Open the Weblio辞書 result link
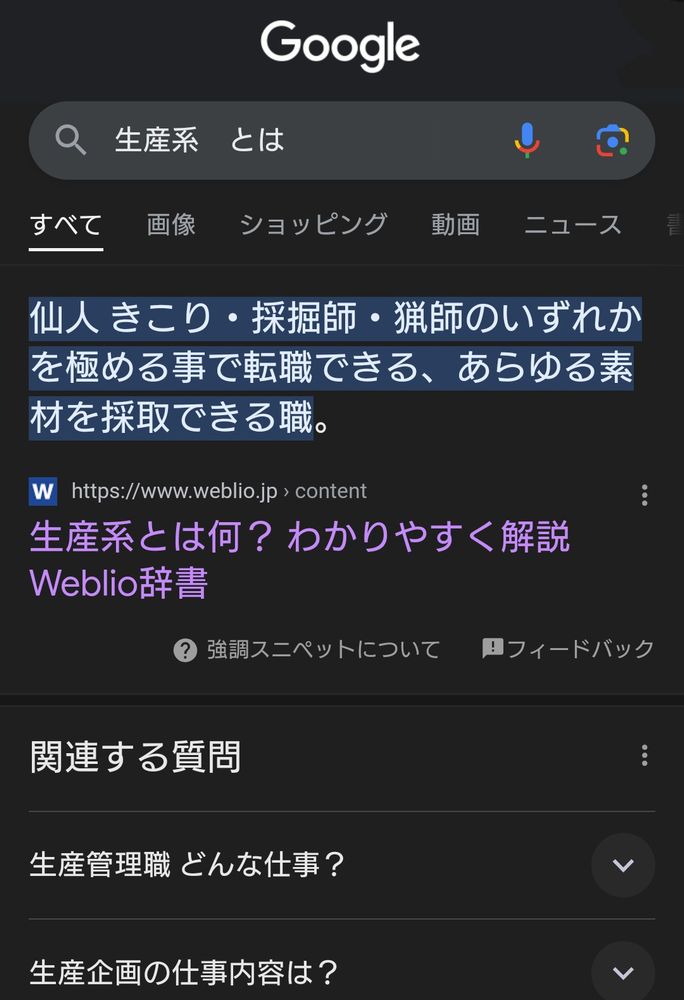 [x=300, y=559]
